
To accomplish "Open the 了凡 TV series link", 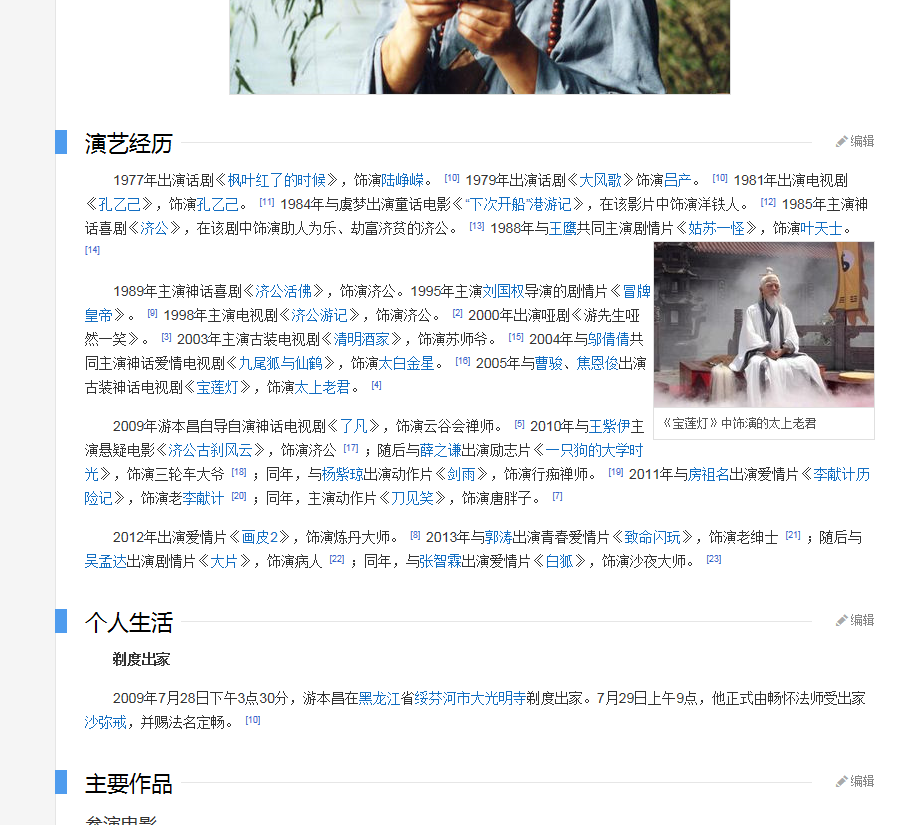I will click(x=360, y=426).
